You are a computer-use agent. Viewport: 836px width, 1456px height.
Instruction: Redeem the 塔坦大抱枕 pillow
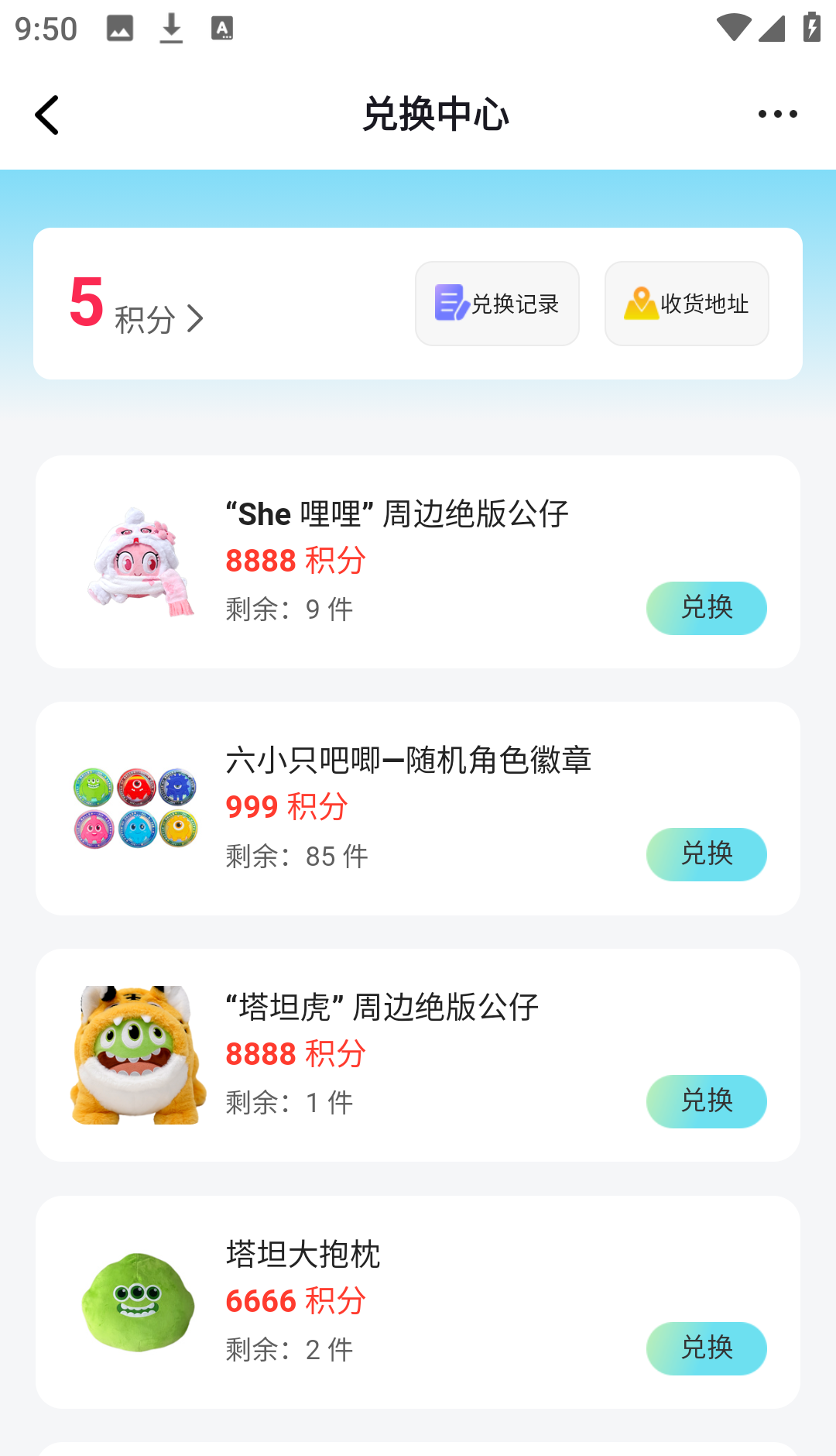[x=706, y=1348]
